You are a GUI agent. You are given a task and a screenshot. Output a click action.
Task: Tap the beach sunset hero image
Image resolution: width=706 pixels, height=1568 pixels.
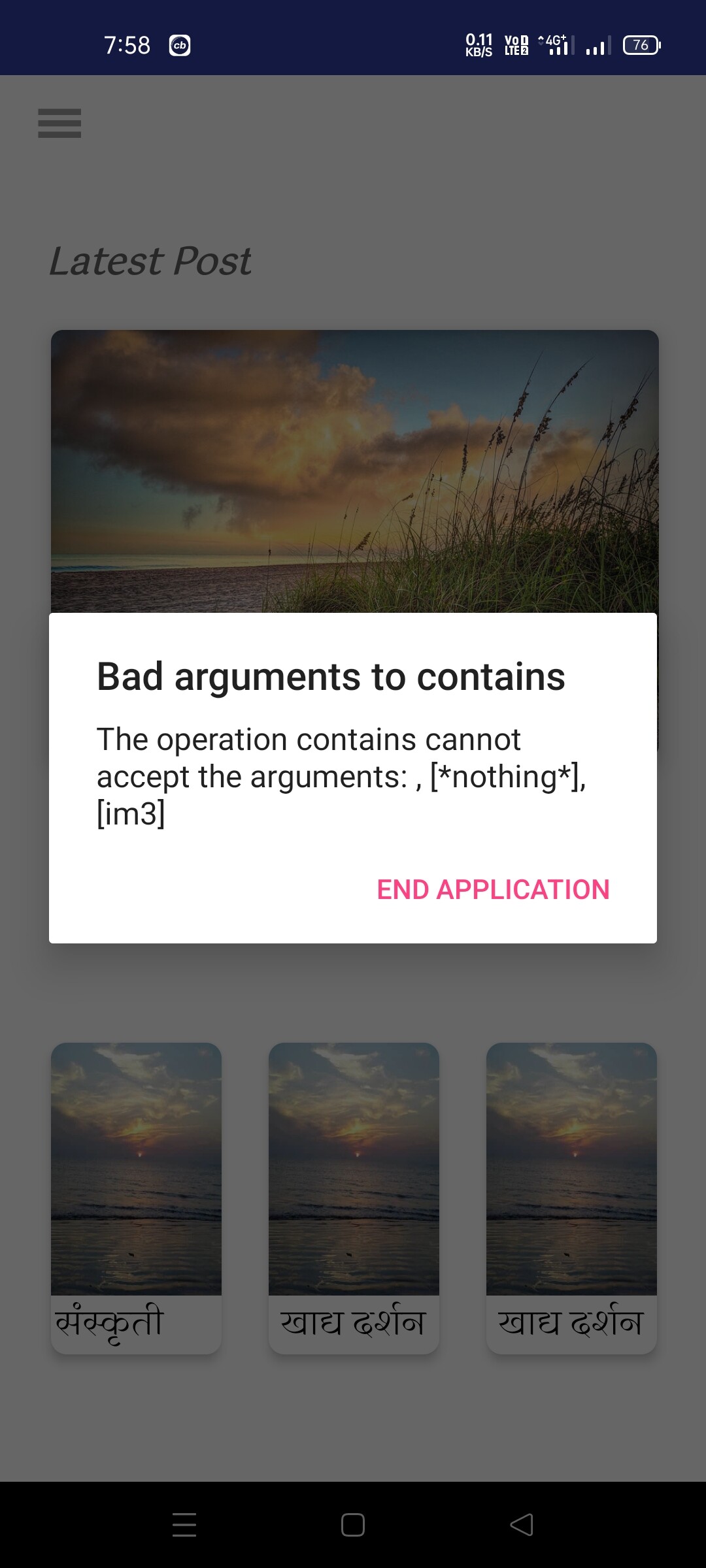(x=353, y=470)
